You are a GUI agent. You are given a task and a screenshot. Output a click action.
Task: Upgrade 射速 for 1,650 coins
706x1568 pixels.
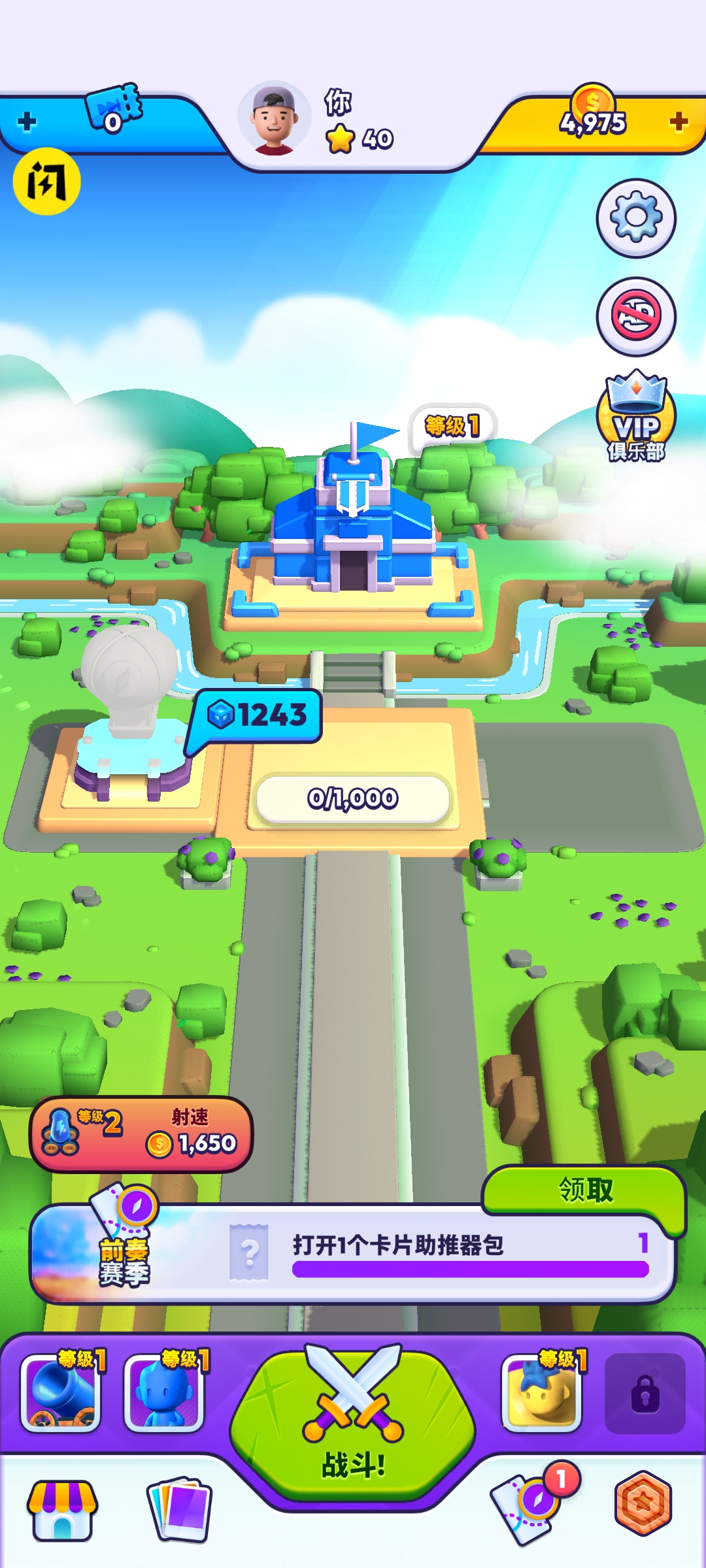(x=141, y=1134)
